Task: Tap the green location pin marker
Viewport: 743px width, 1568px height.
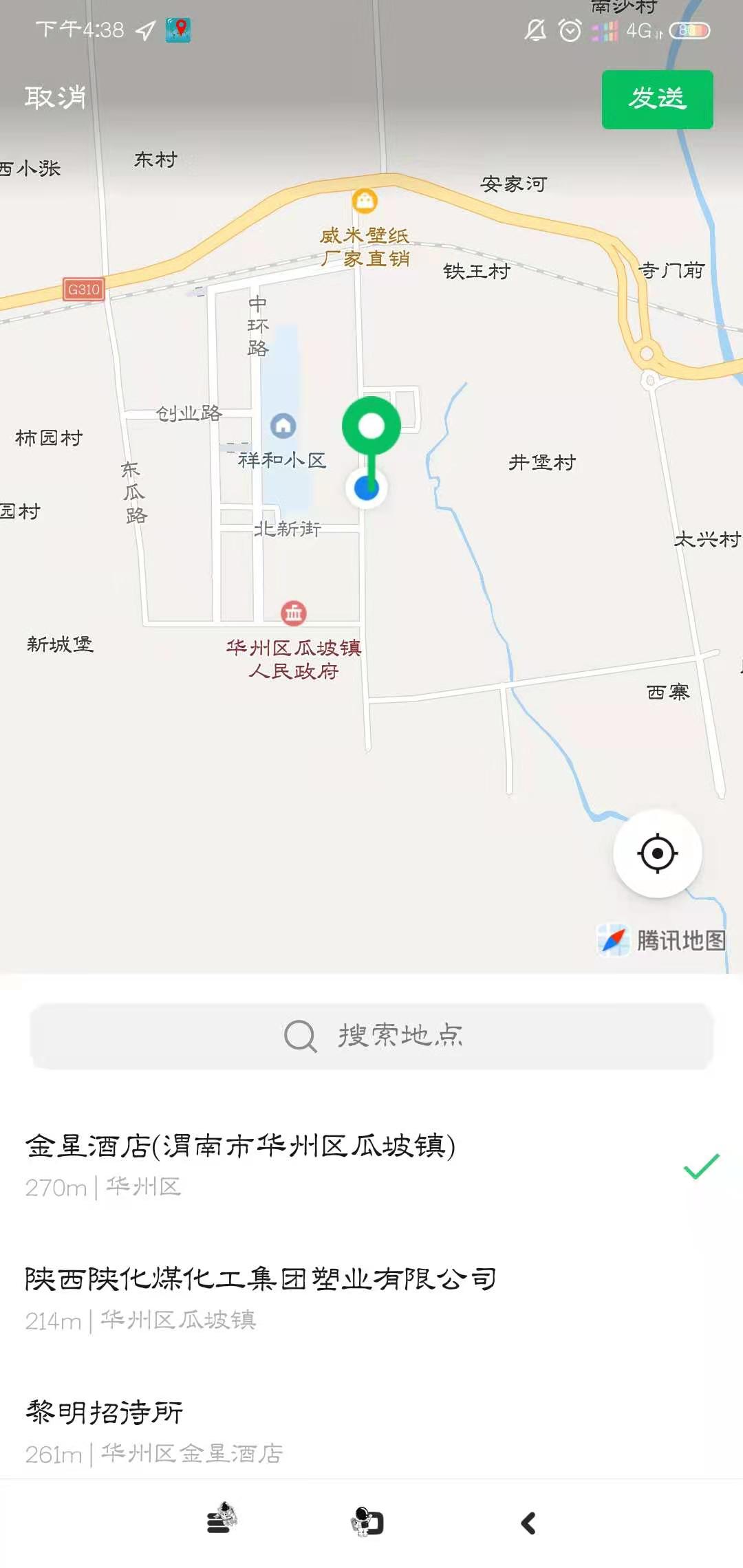Action: (x=371, y=426)
